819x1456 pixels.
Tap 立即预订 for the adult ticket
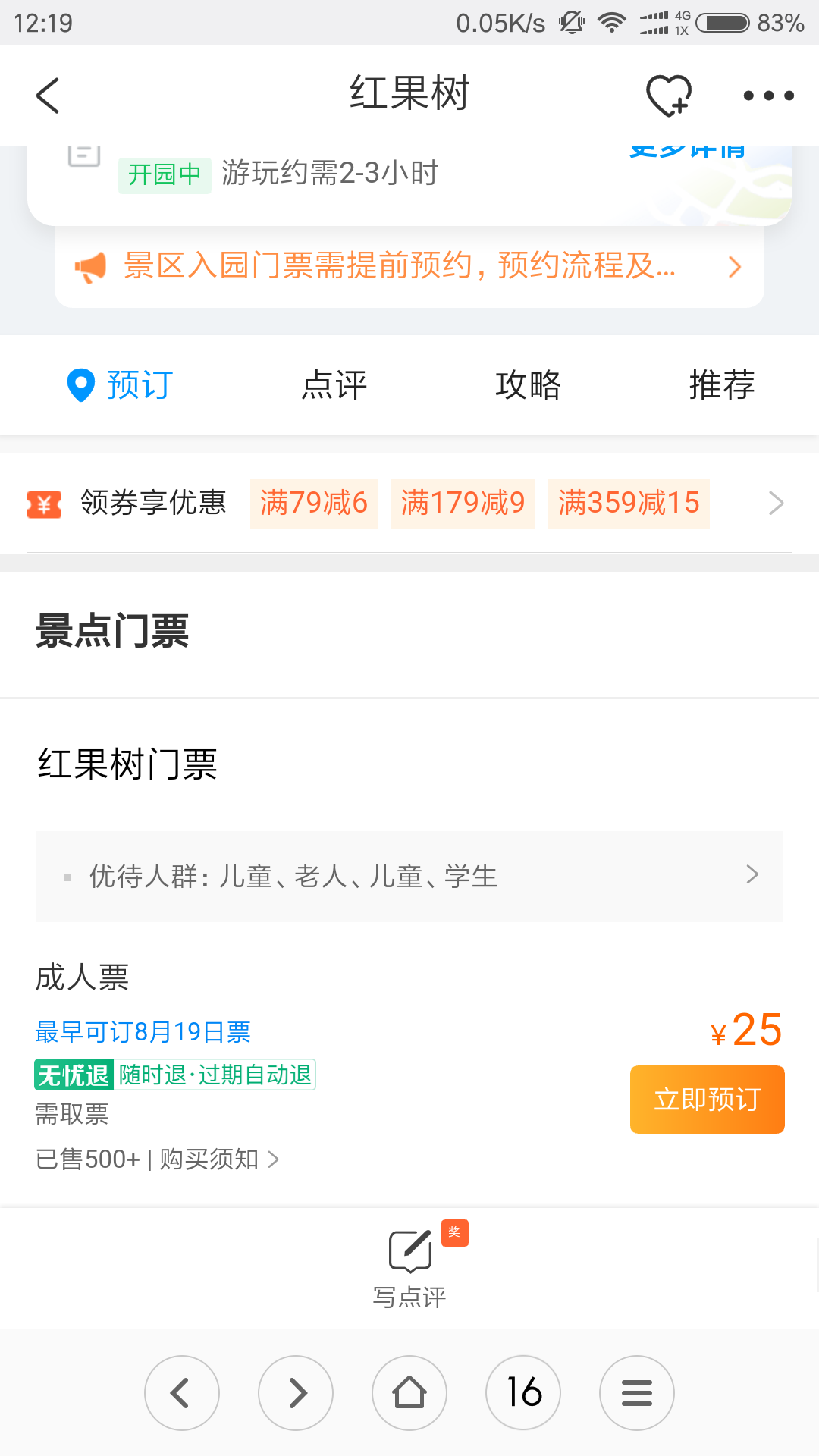click(707, 1100)
